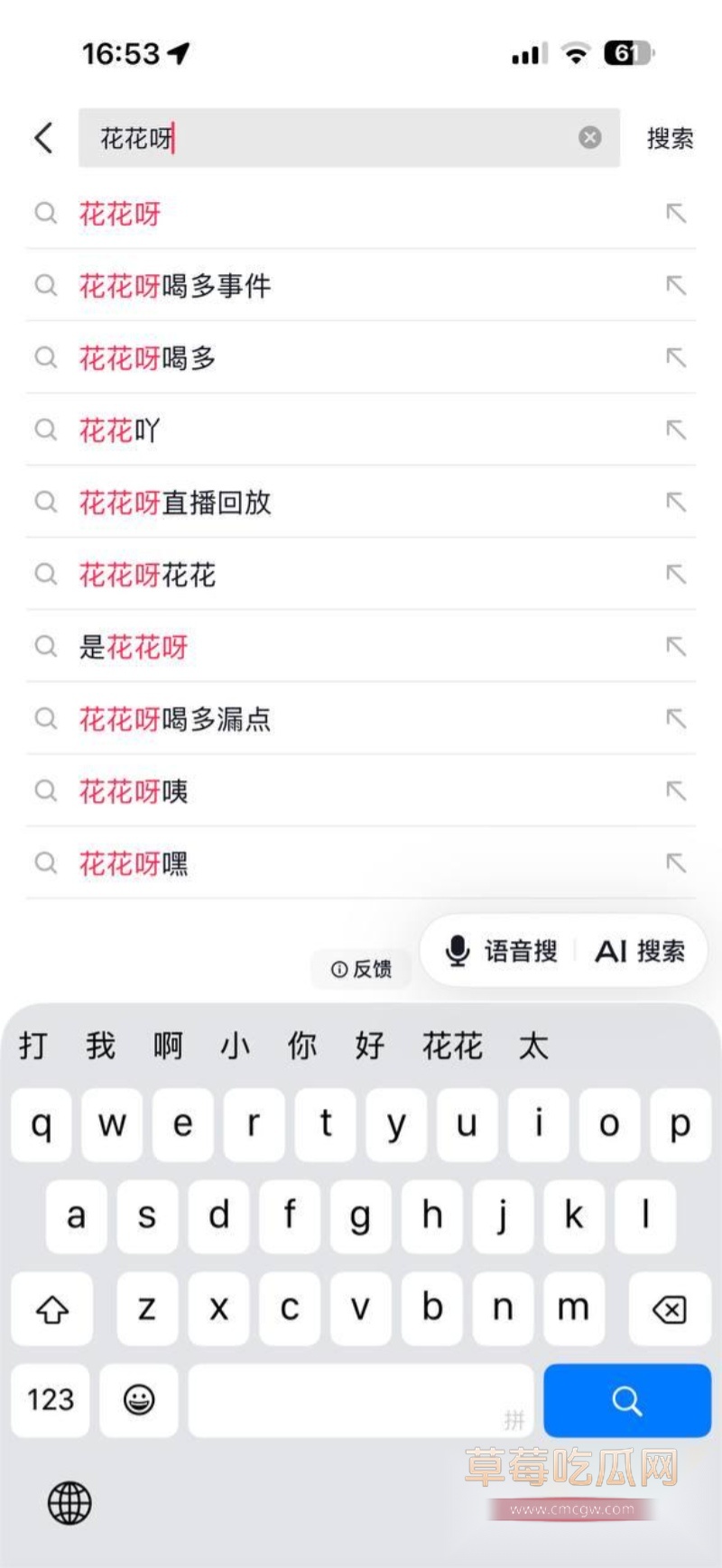
Task: Open the emoji keyboard
Action: click(139, 1401)
